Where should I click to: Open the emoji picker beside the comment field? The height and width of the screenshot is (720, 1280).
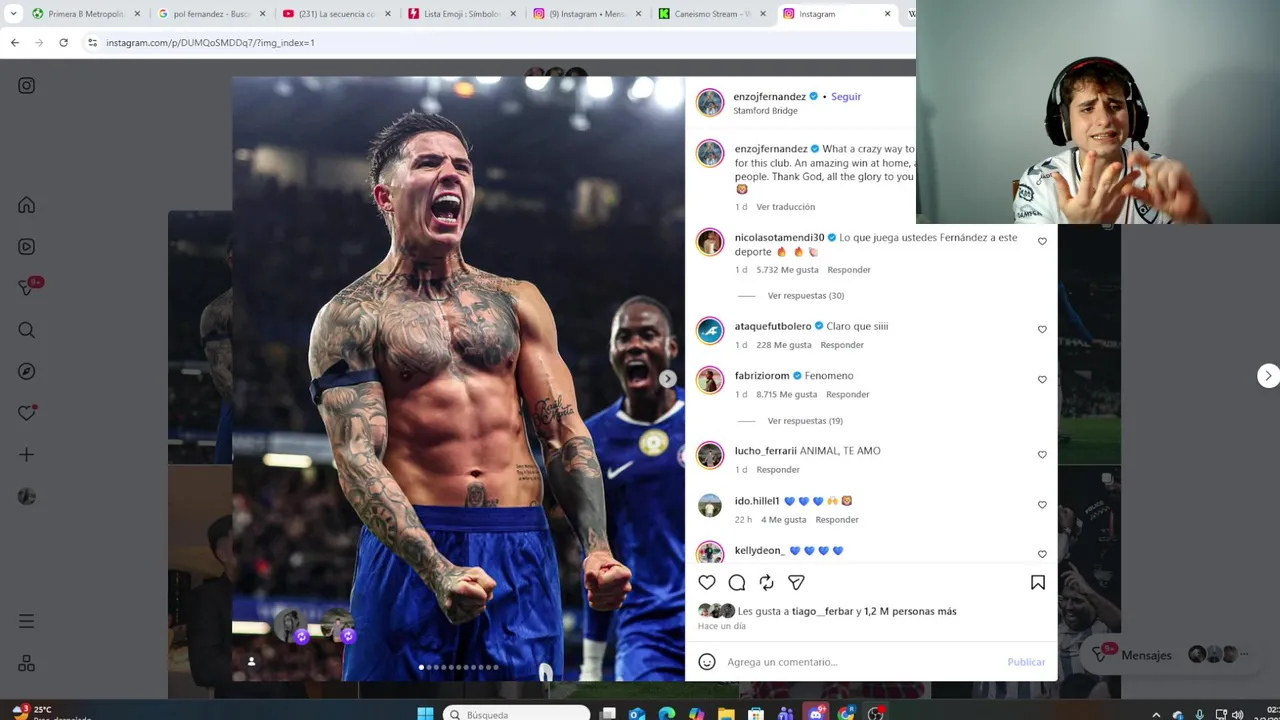tap(707, 662)
